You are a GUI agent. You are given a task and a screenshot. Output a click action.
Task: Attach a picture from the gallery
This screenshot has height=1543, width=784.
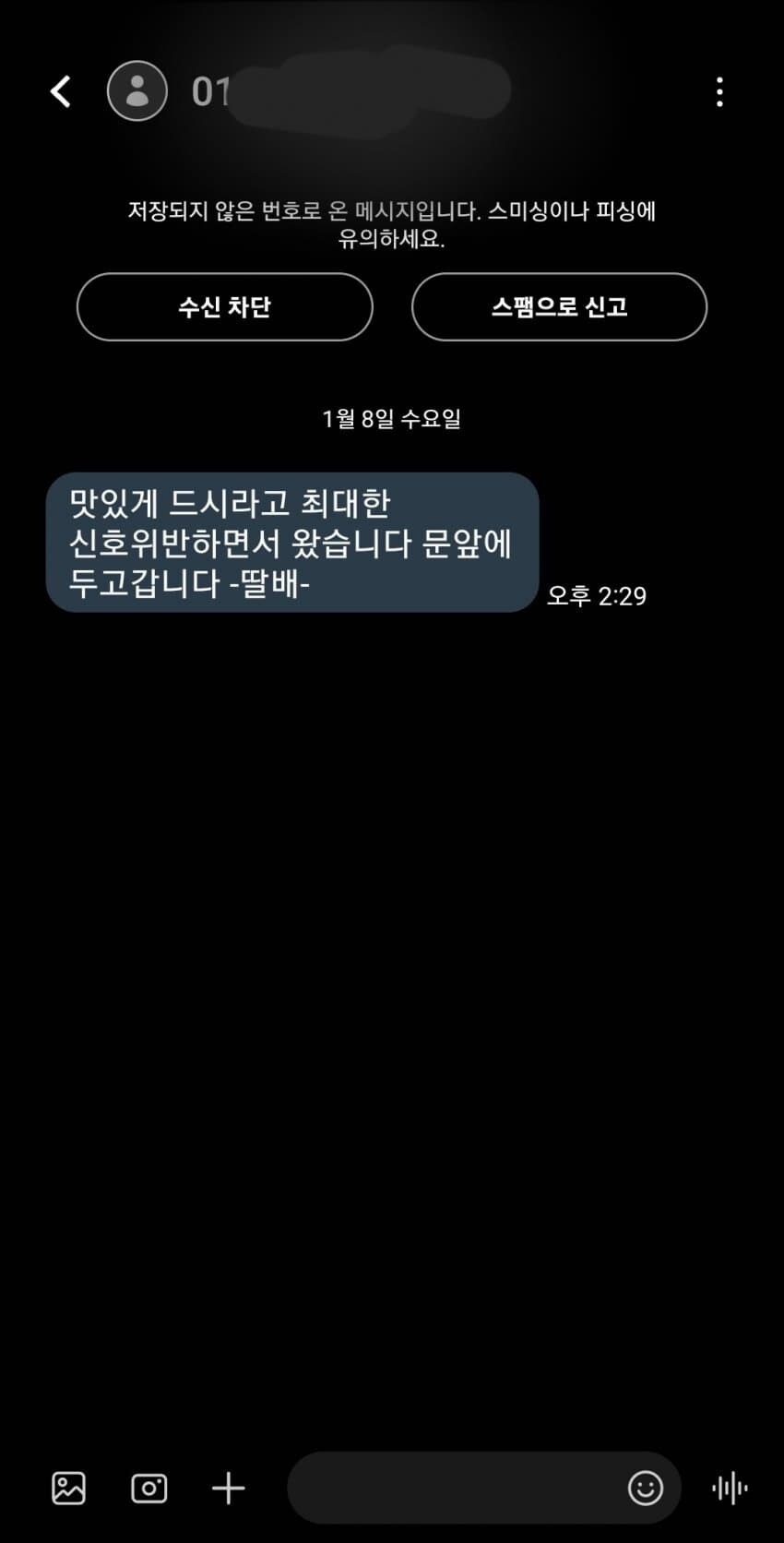68,1488
